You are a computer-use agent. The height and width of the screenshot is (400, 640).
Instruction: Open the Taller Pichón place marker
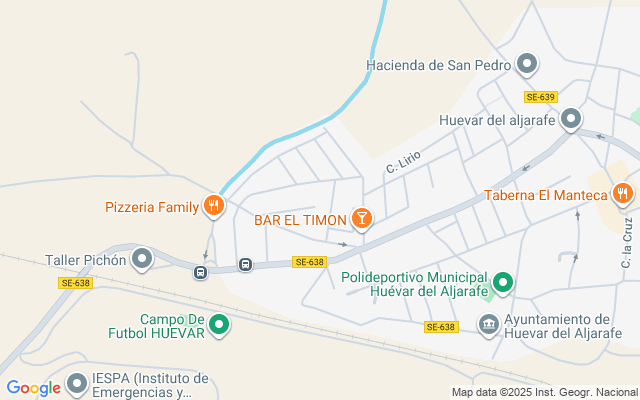tap(143, 260)
